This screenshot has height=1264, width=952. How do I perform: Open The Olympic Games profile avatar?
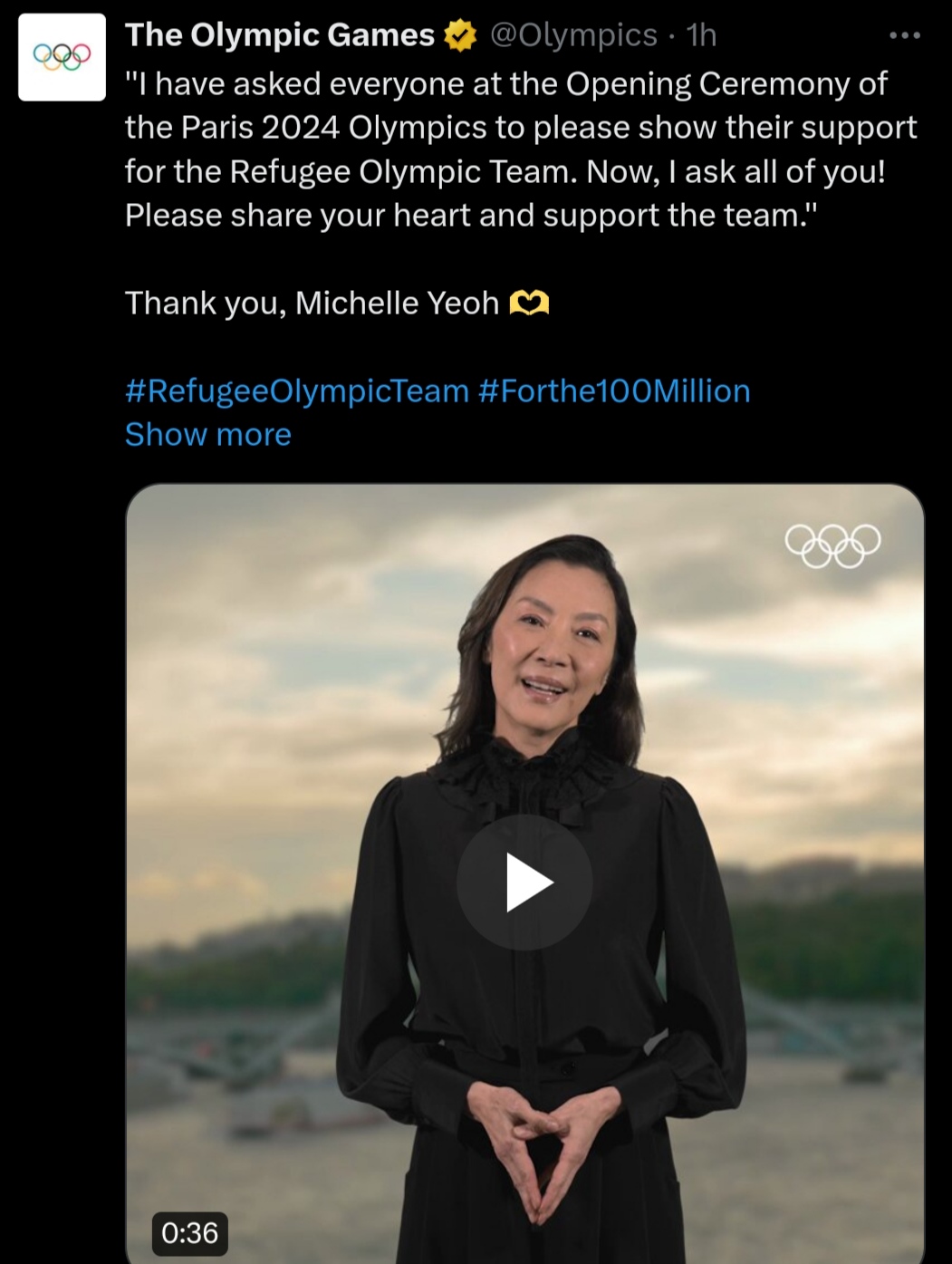pos(62,57)
